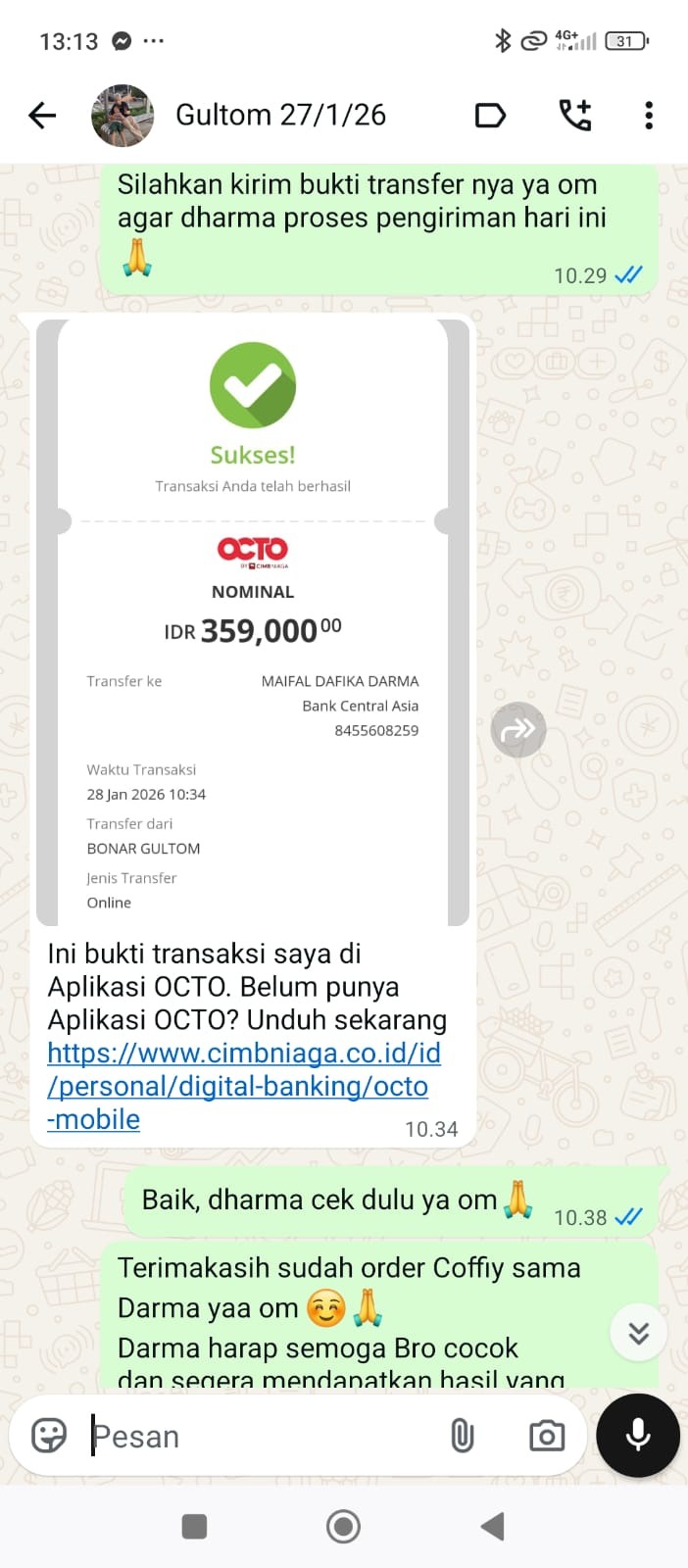This screenshot has width=688, height=1568.
Task: Go back to the chat list
Action: tap(42, 116)
